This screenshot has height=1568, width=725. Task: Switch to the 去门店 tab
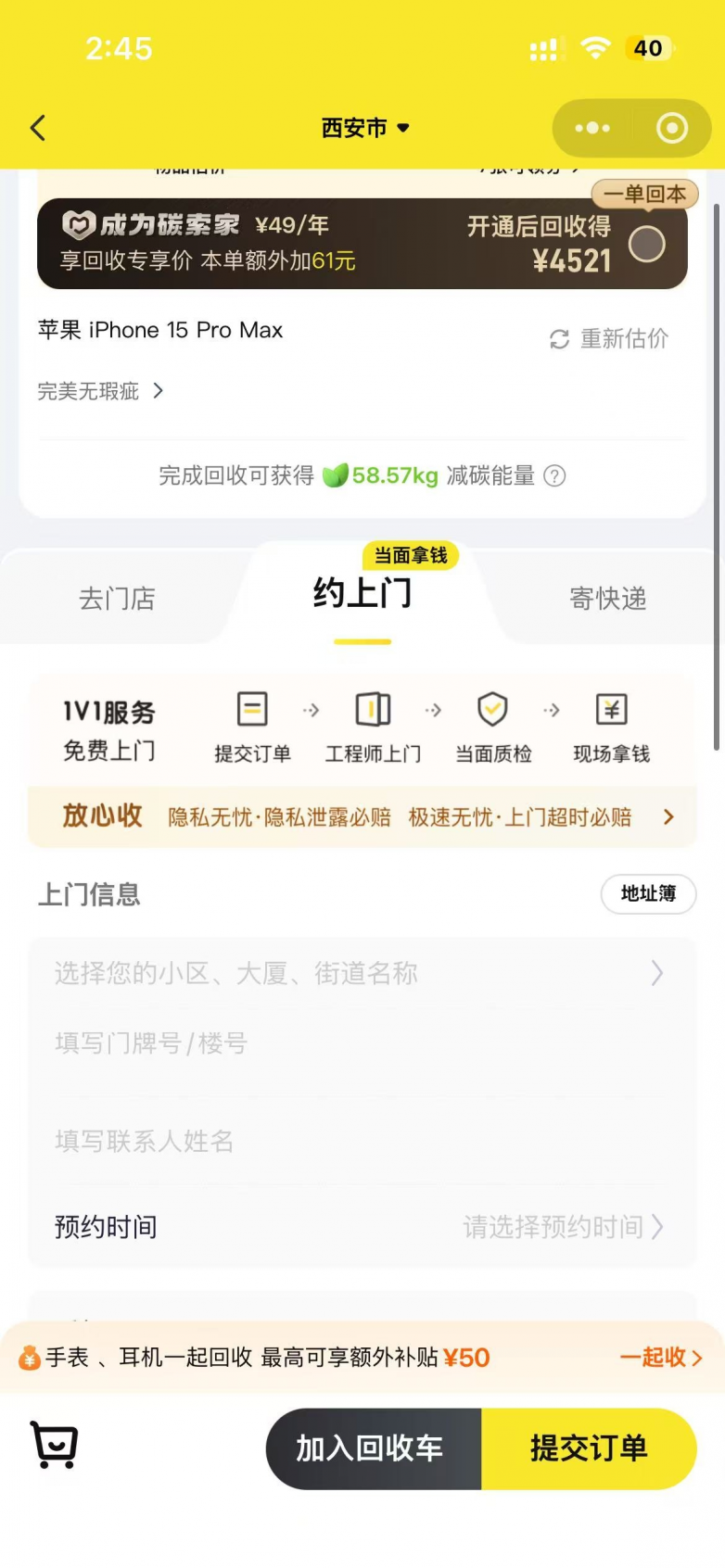117,599
